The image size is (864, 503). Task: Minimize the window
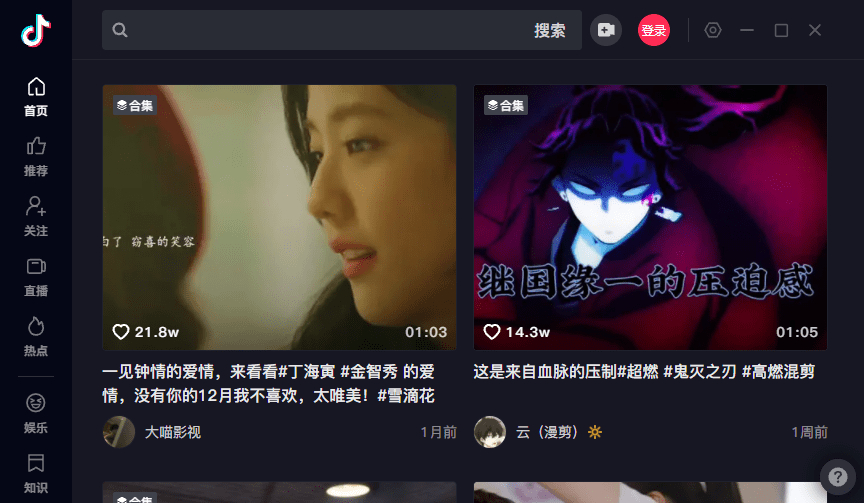click(x=747, y=30)
